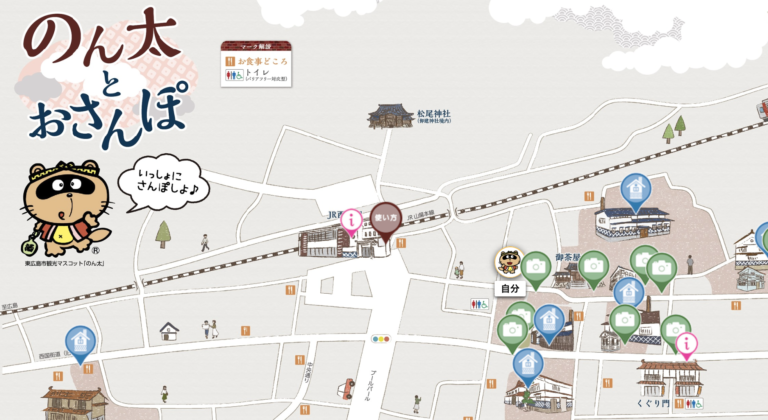Tap the 自分 current-location marker

click(x=510, y=265)
